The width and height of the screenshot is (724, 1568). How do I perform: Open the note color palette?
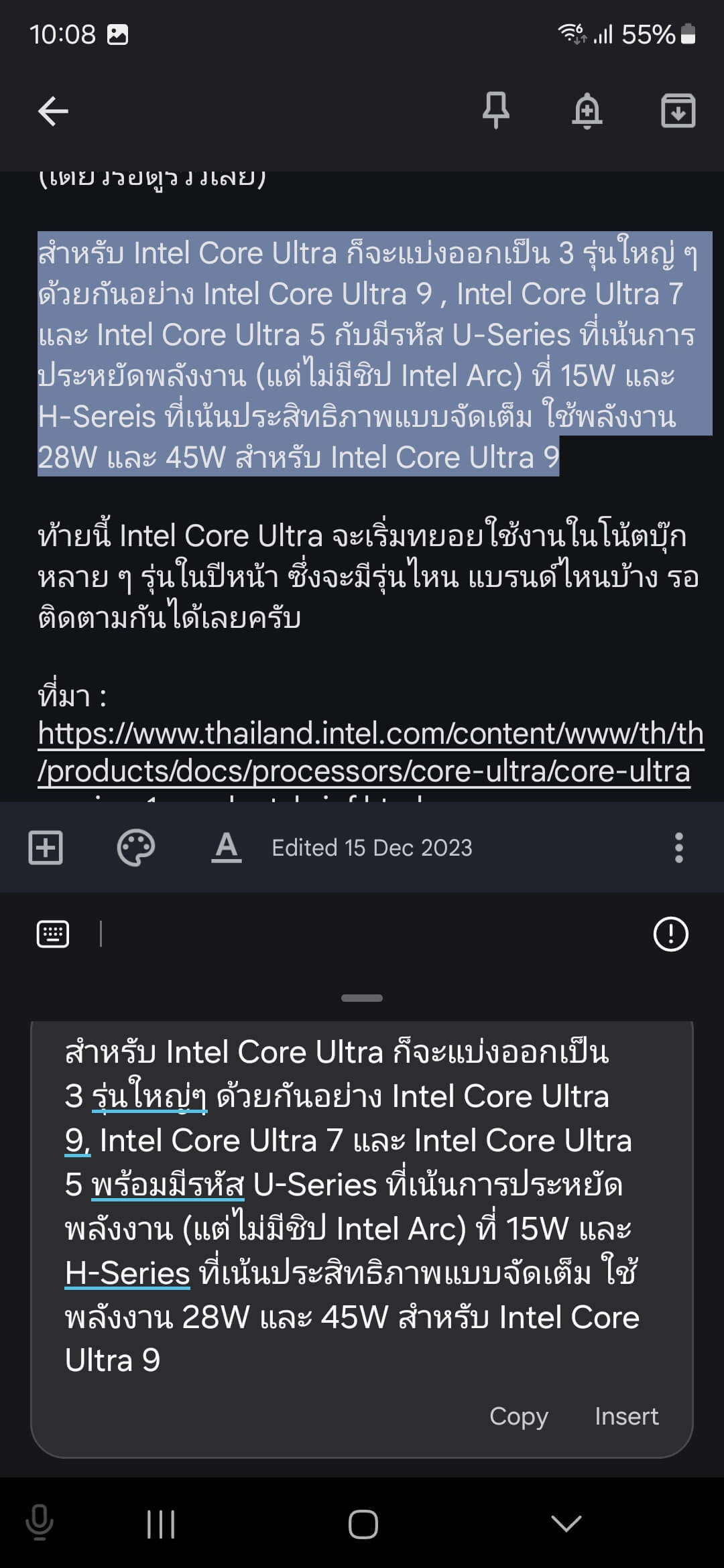(x=135, y=848)
